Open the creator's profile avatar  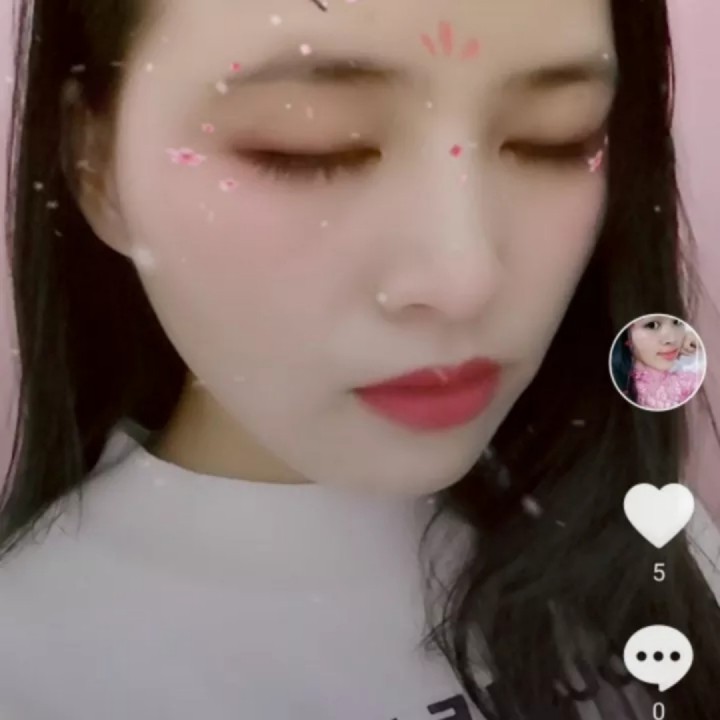pos(657,362)
